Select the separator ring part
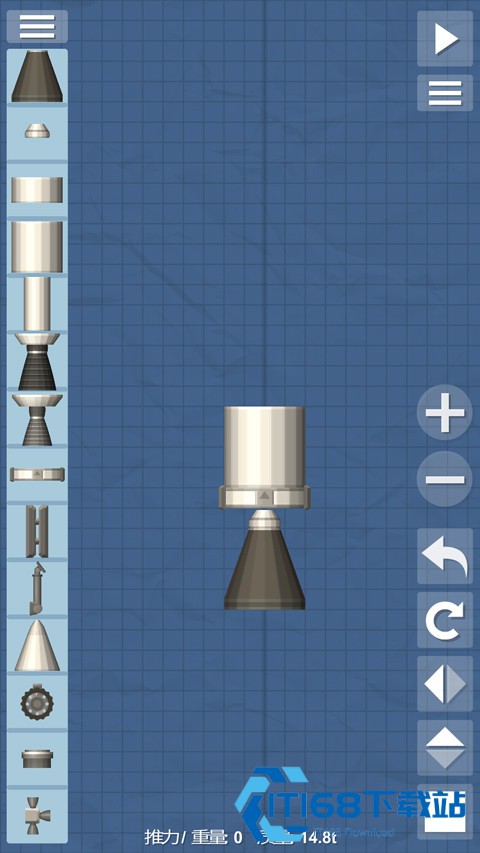 point(37,474)
